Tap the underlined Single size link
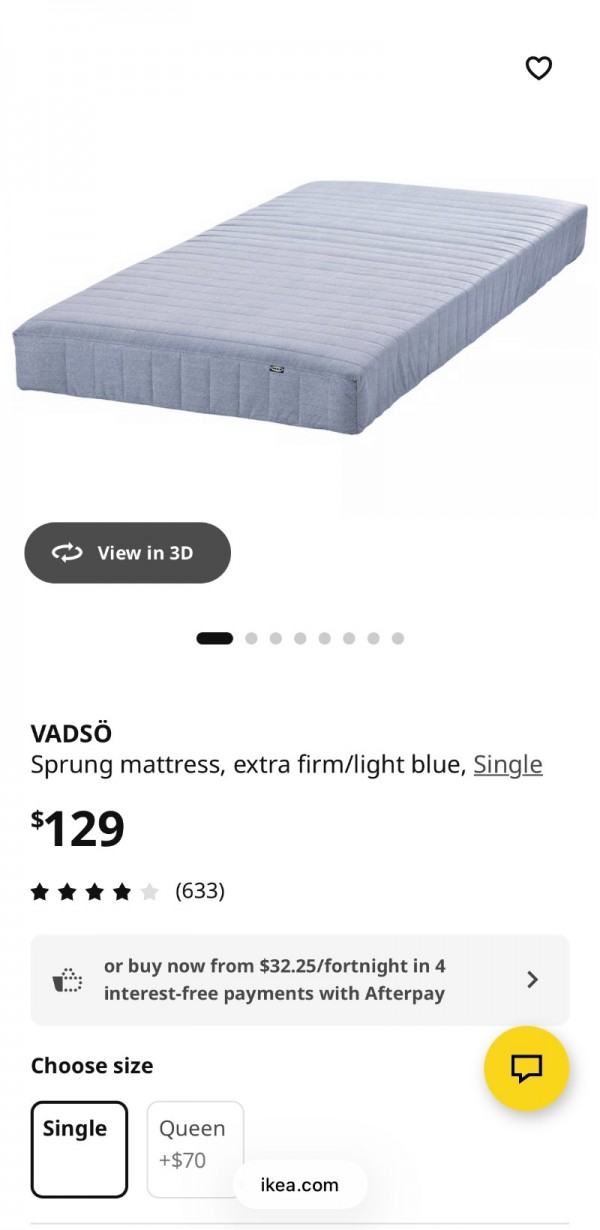Viewport: 600px width, 1230px height. [x=508, y=765]
